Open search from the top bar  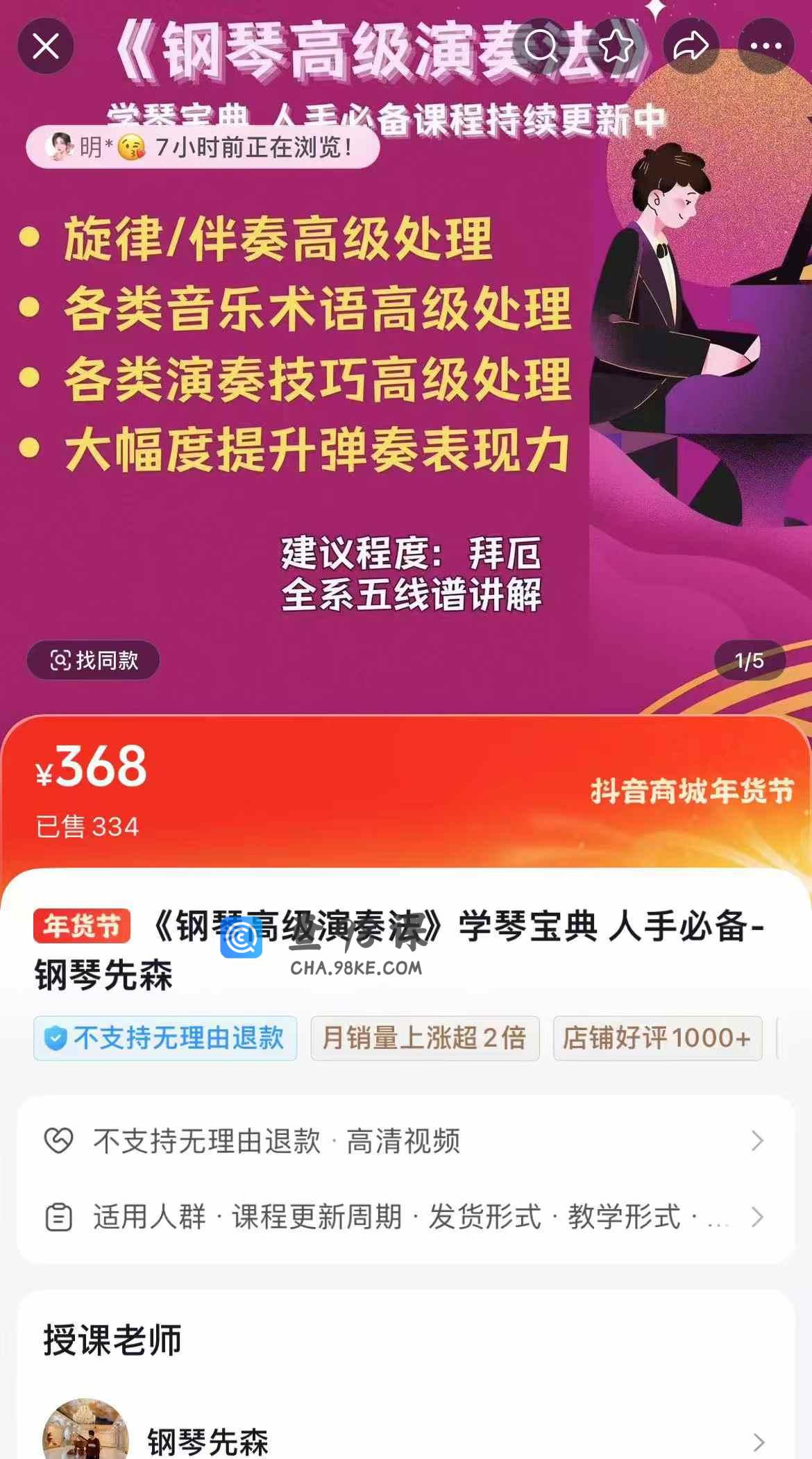541,47
